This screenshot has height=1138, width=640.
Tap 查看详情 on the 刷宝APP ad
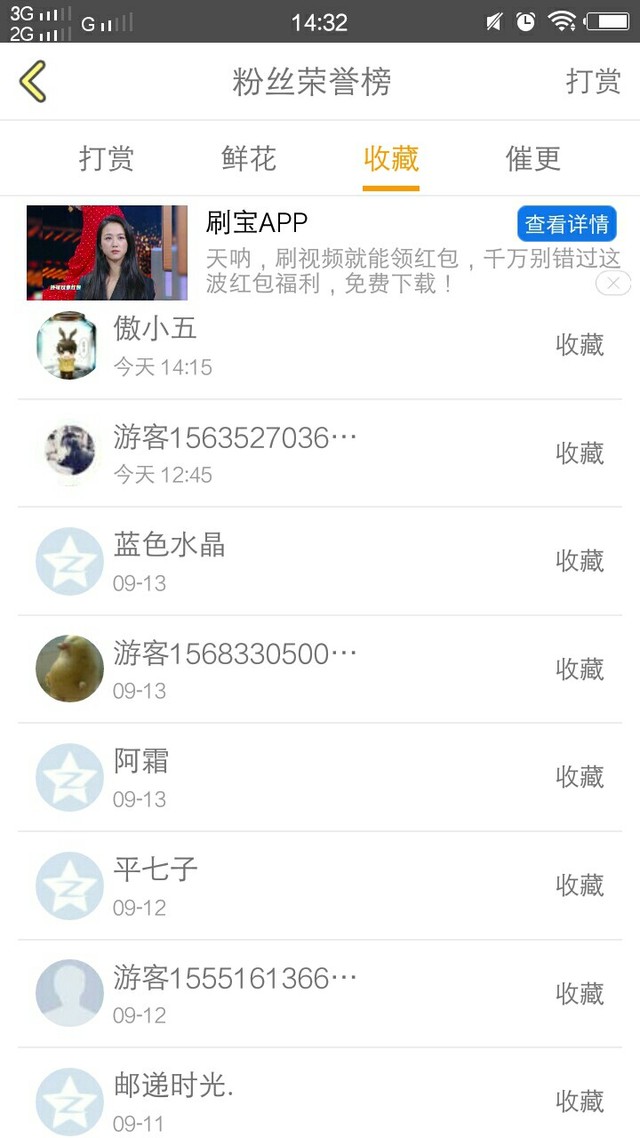pyautogui.click(x=567, y=224)
